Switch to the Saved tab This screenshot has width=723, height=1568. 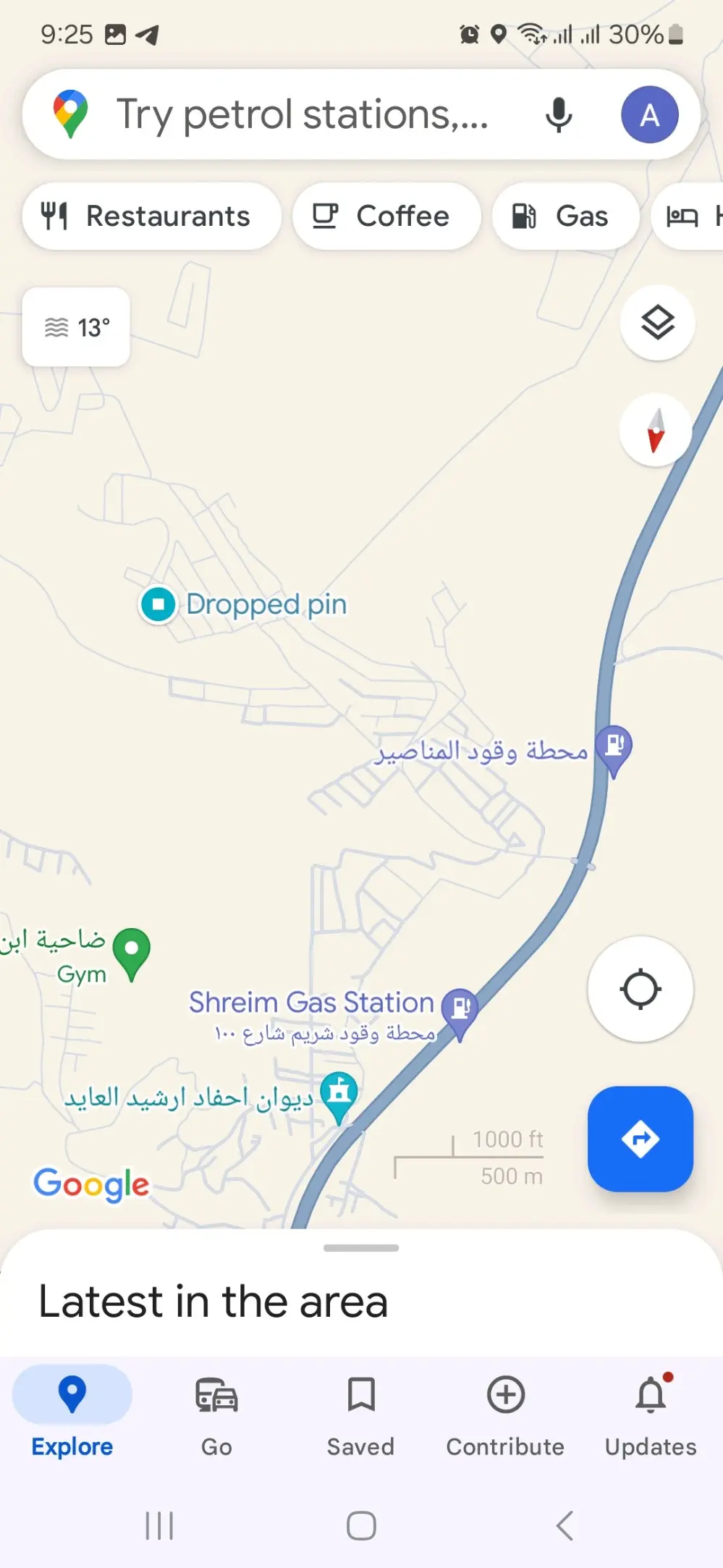click(360, 1412)
